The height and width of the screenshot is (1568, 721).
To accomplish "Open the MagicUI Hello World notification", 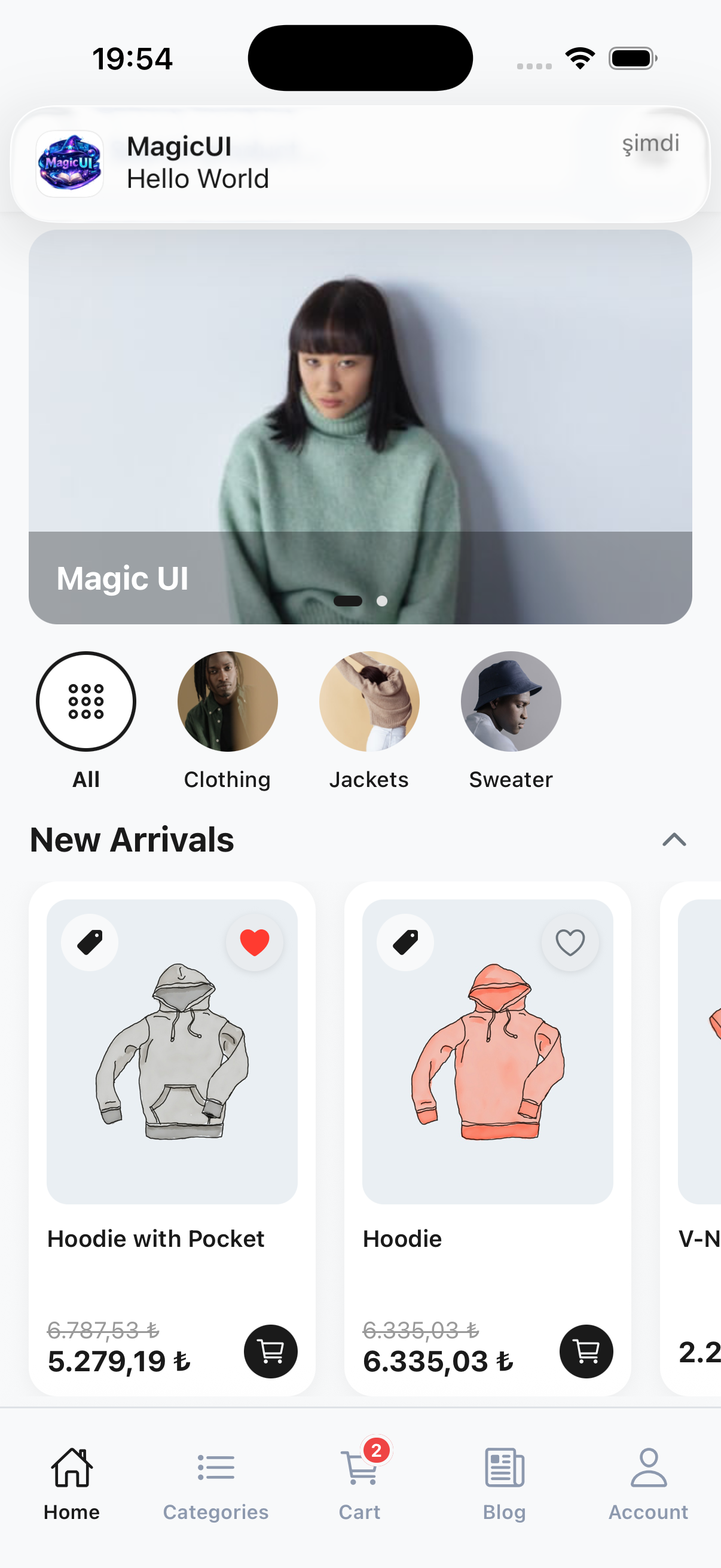I will [x=359, y=163].
